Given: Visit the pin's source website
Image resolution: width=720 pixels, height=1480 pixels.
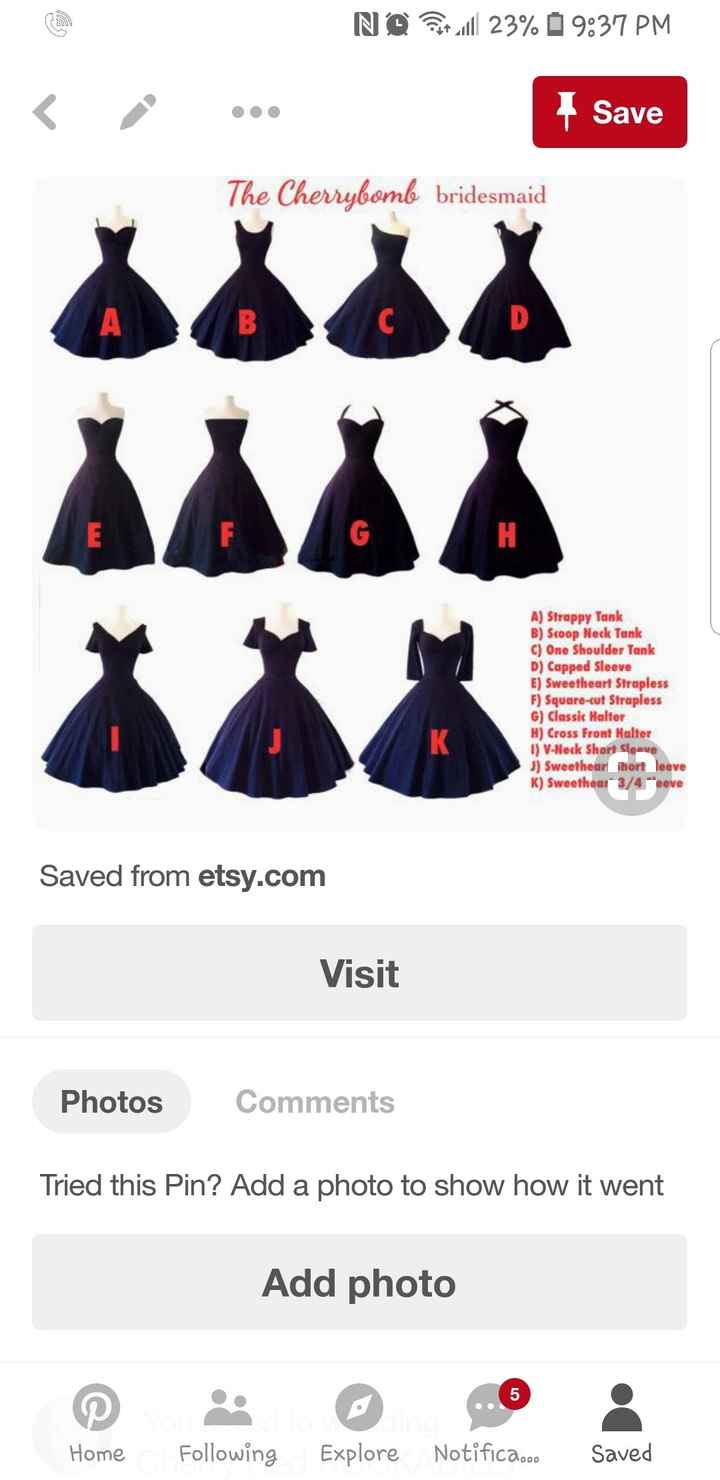Looking at the screenshot, I should pyautogui.click(x=359, y=972).
